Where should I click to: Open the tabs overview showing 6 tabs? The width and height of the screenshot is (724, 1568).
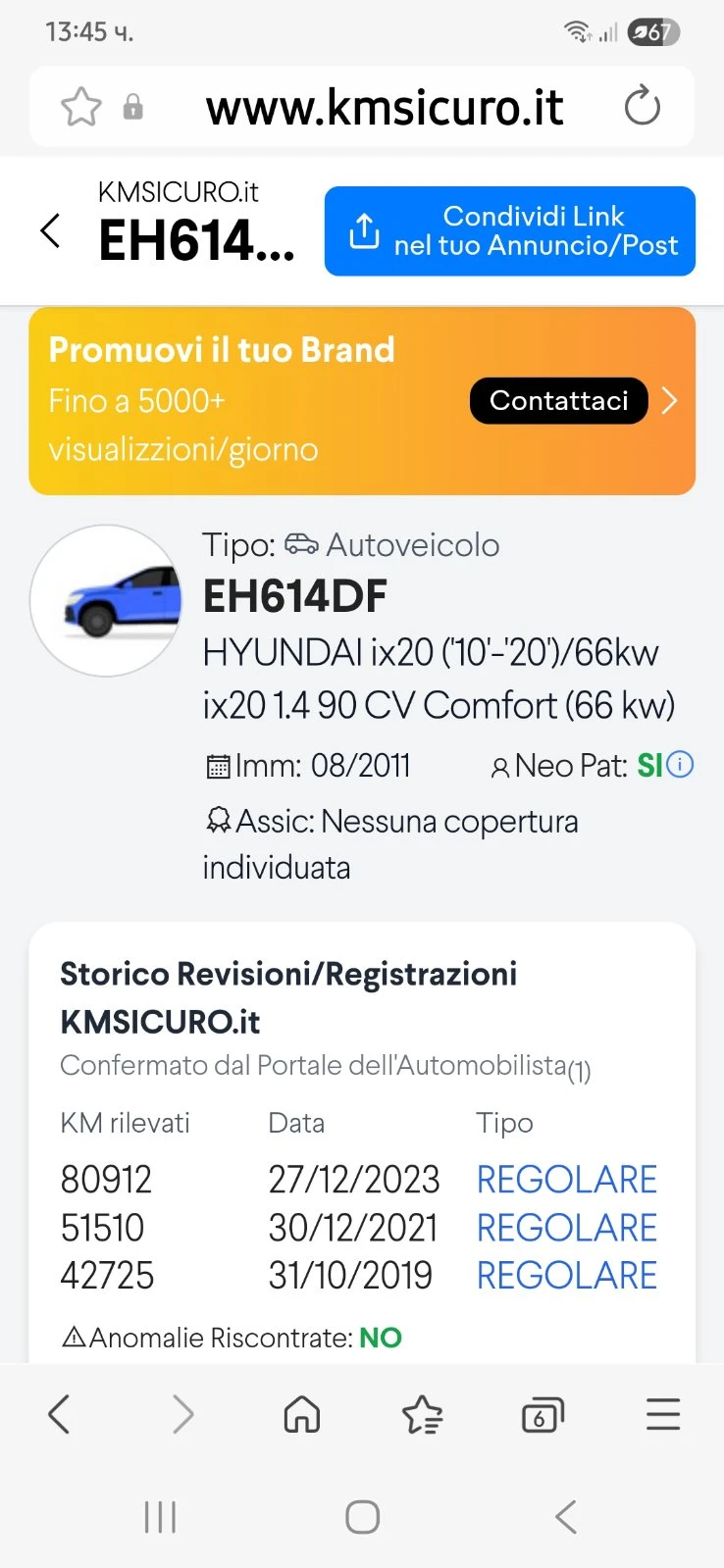click(543, 1414)
